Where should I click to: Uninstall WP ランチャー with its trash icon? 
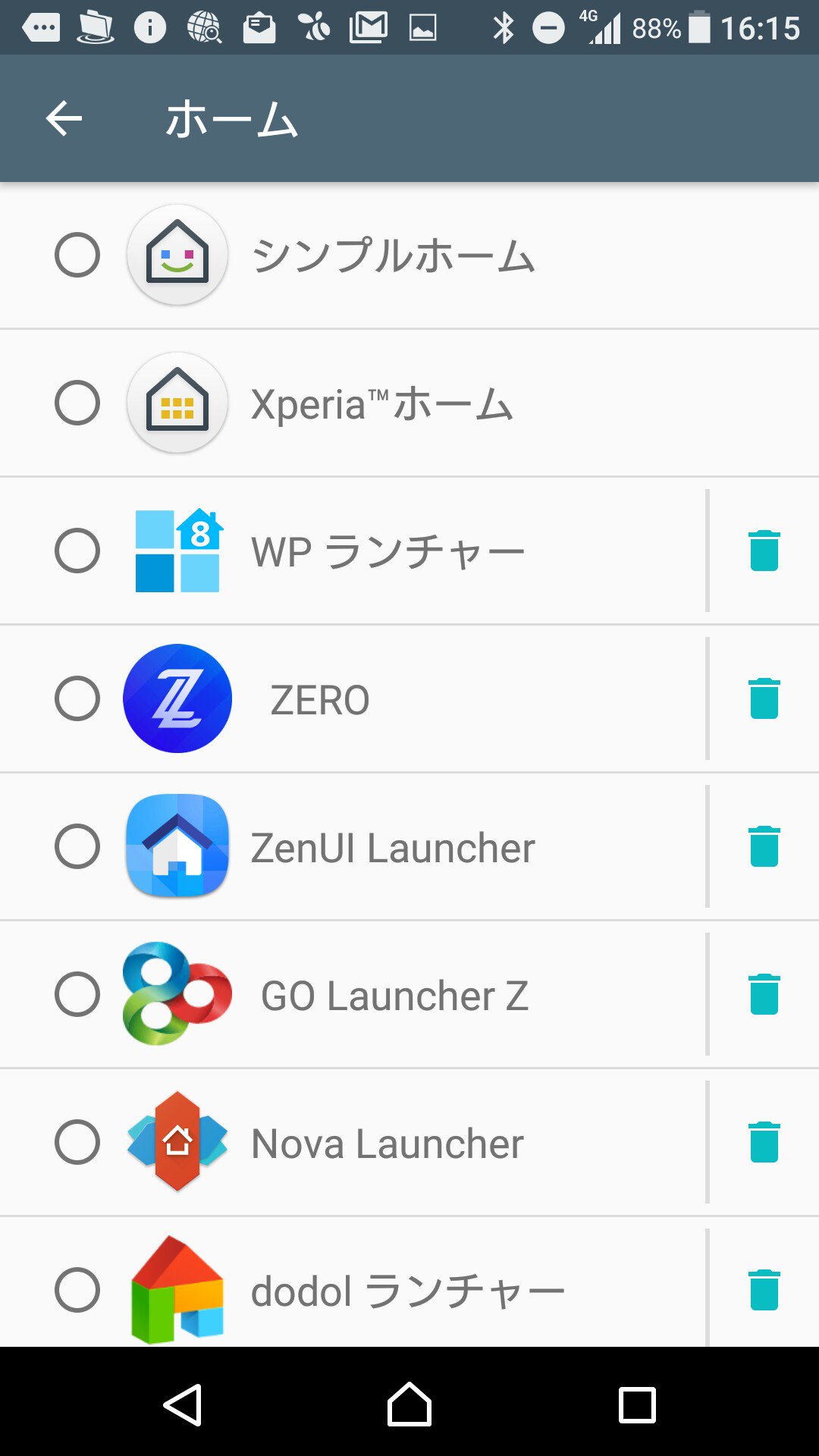(764, 551)
